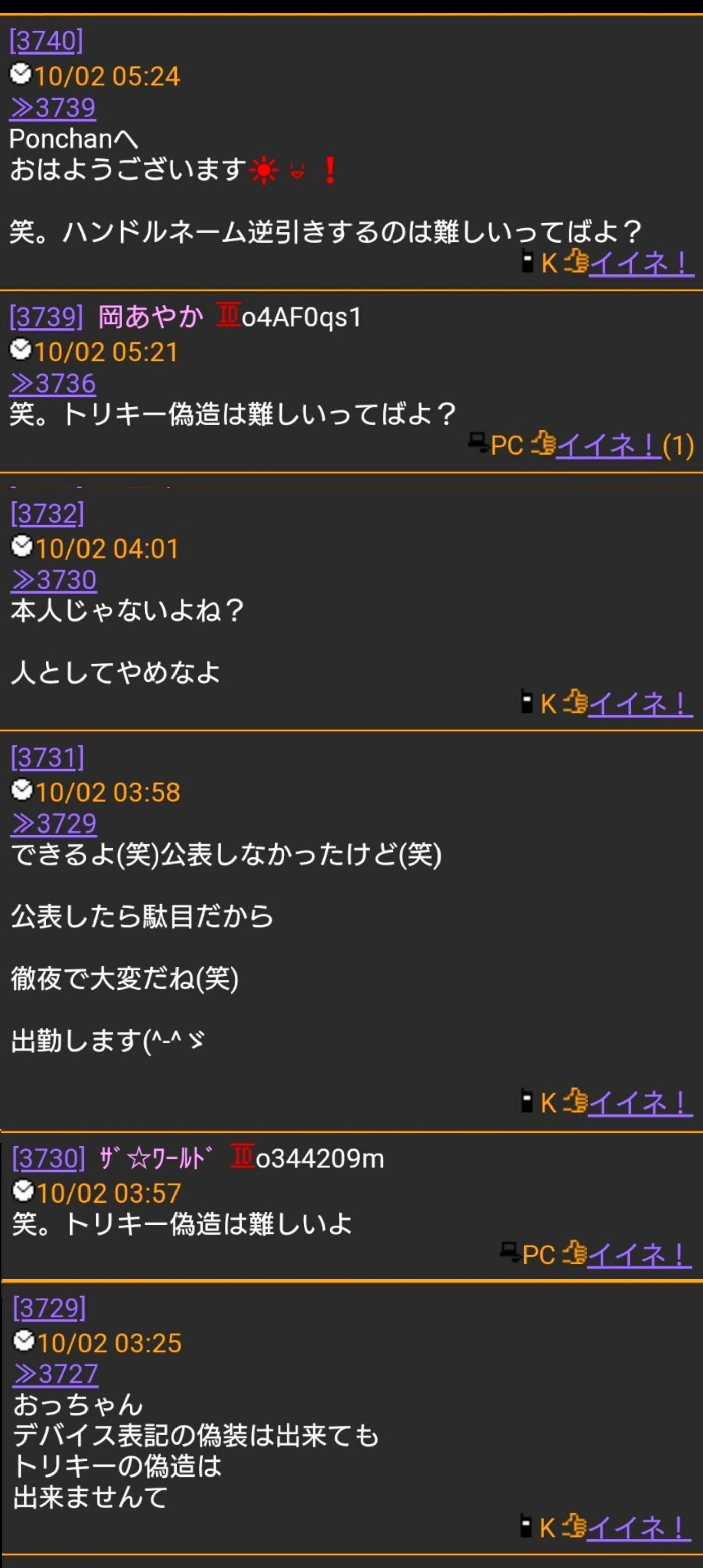Screen dimensions: 703x1568
Task: Follow reply anchor ≫3736
Action: point(52,384)
